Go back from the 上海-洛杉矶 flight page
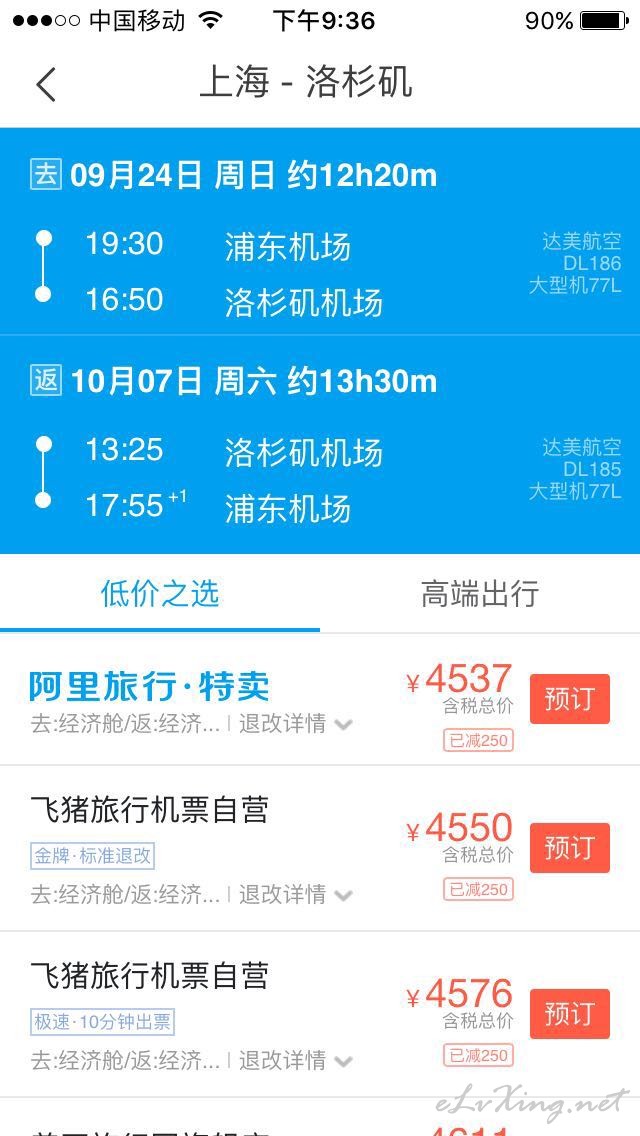The height and width of the screenshot is (1136, 640). (x=46, y=85)
